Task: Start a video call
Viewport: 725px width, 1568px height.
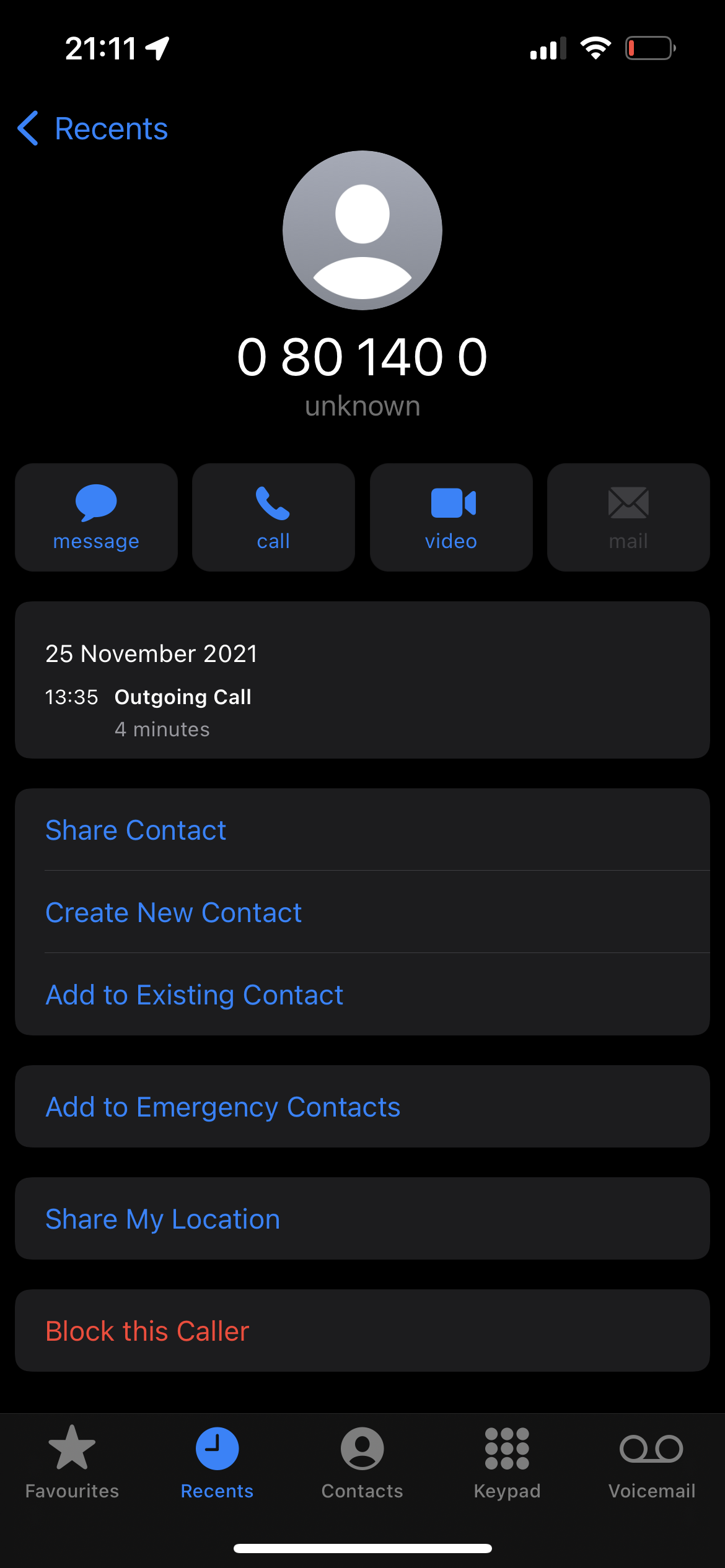Action: pyautogui.click(x=450, y=517)
